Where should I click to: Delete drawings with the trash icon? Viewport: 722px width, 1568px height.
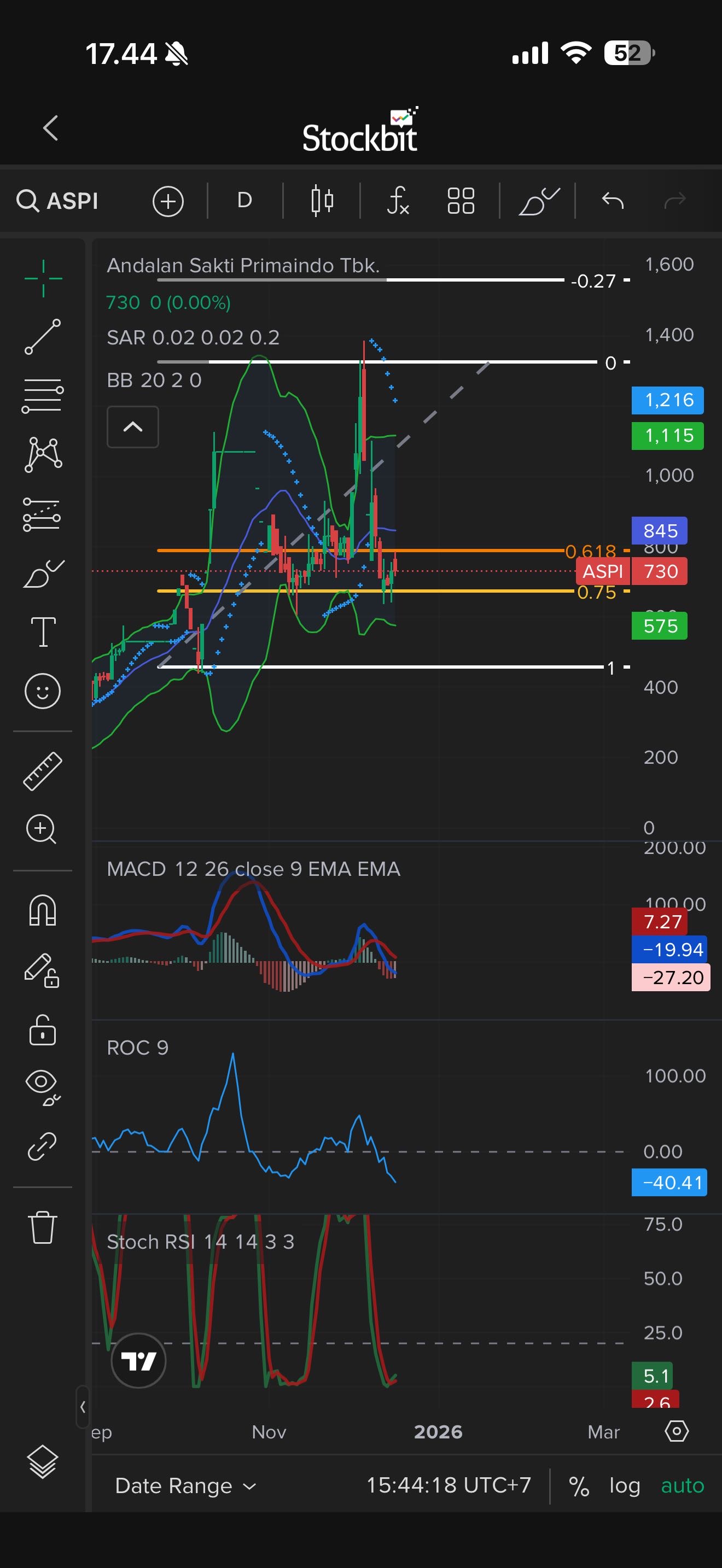[x=43, y=1227]
